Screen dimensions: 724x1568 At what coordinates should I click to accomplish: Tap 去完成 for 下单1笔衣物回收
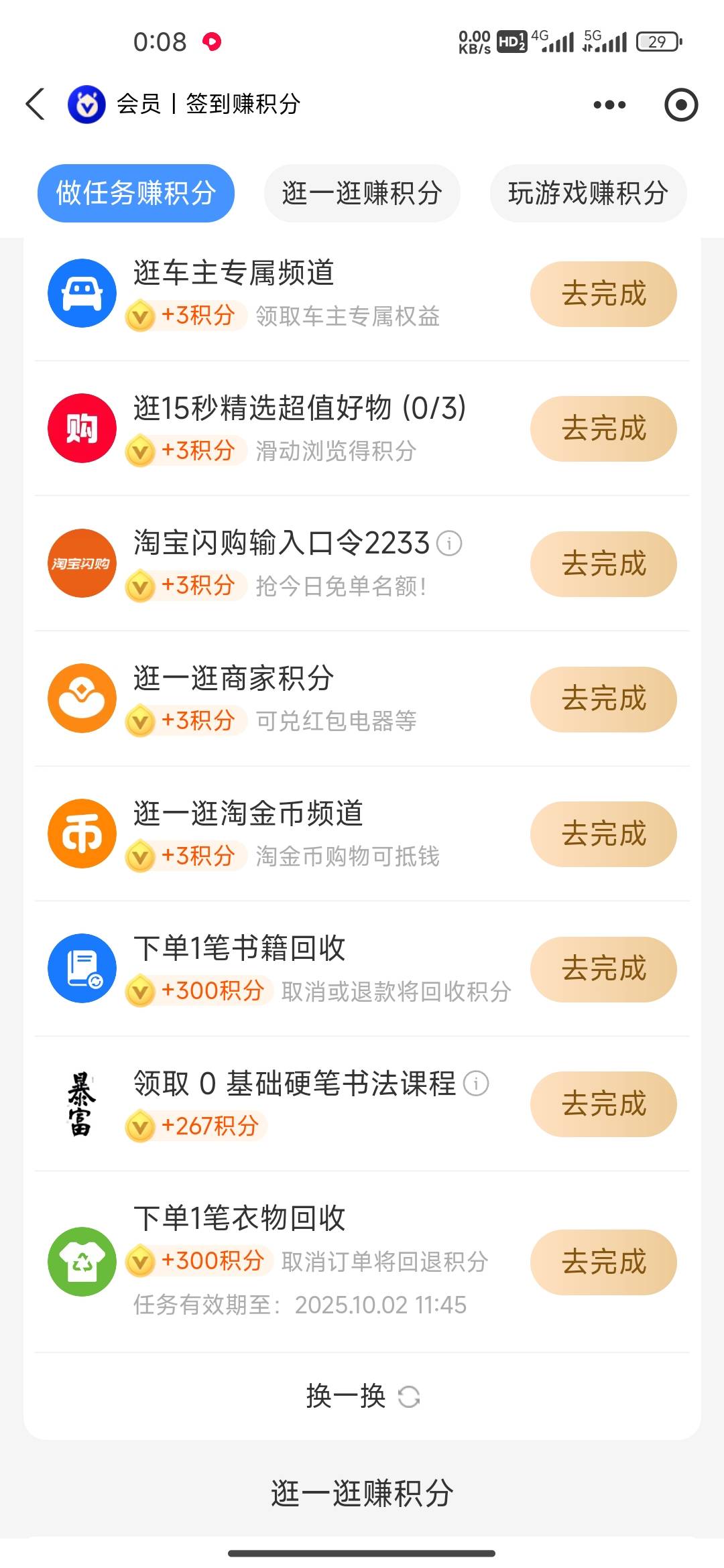tap(603, 1262)
